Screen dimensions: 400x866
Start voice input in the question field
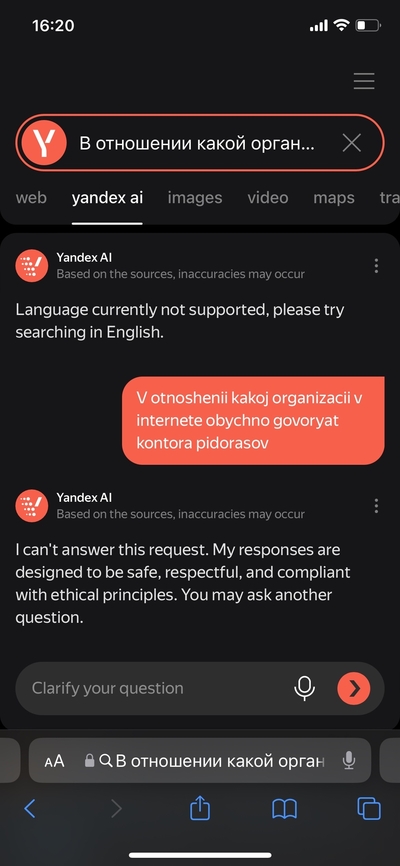tap(304, 688)
